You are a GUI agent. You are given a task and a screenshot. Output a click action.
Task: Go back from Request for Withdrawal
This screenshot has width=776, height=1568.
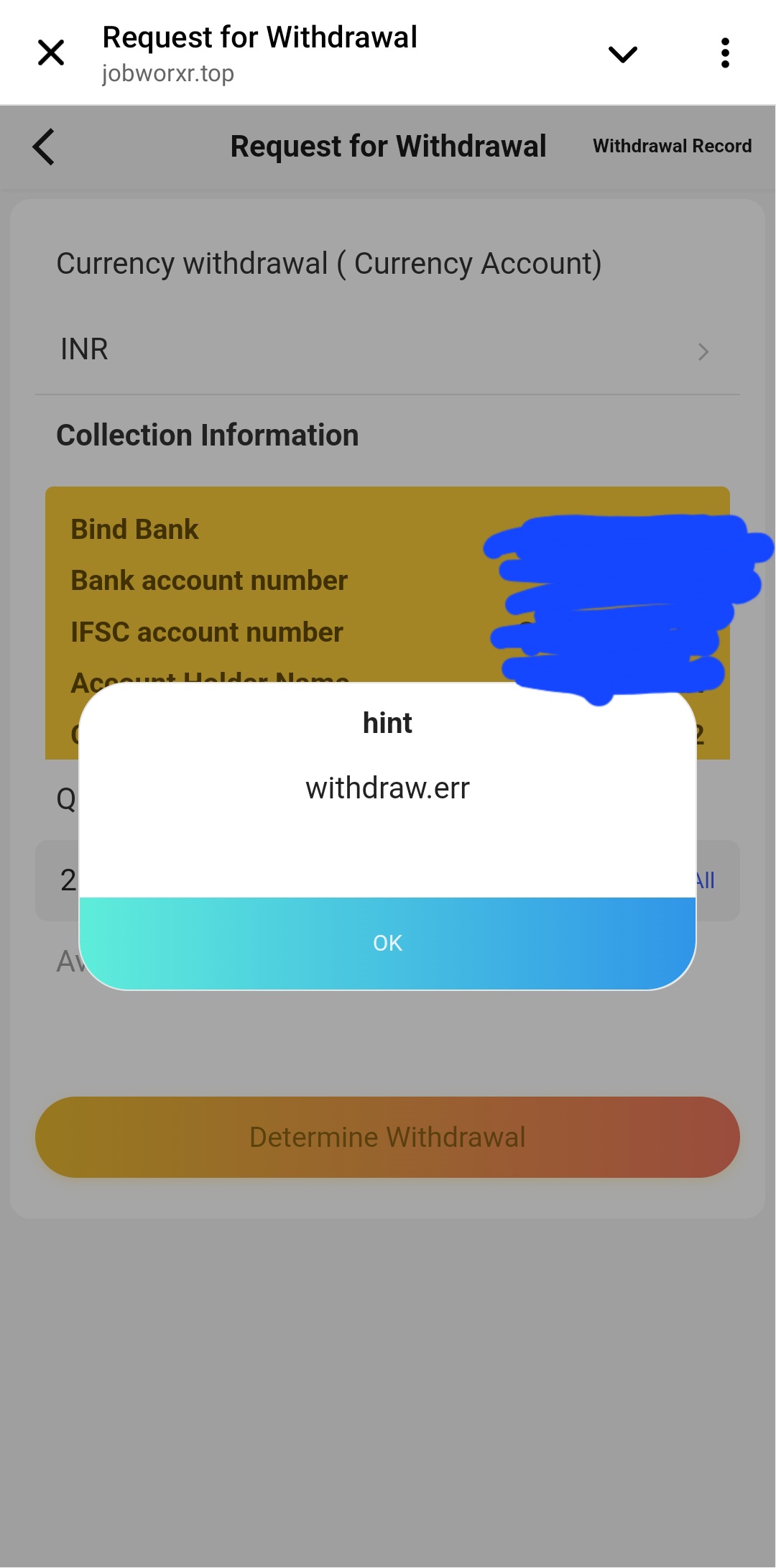pos(45,147)
